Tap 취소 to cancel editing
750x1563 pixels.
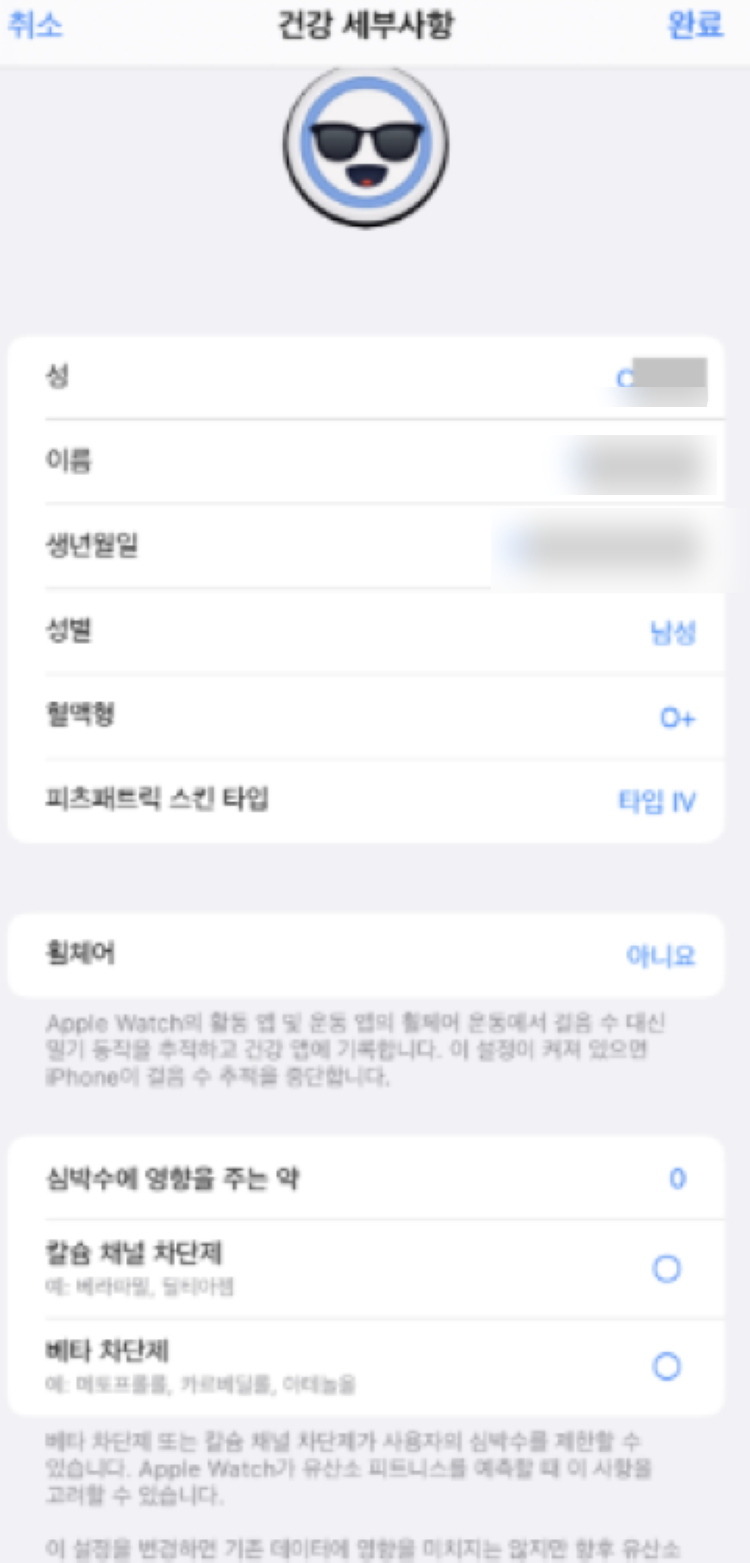click(36, 26)
